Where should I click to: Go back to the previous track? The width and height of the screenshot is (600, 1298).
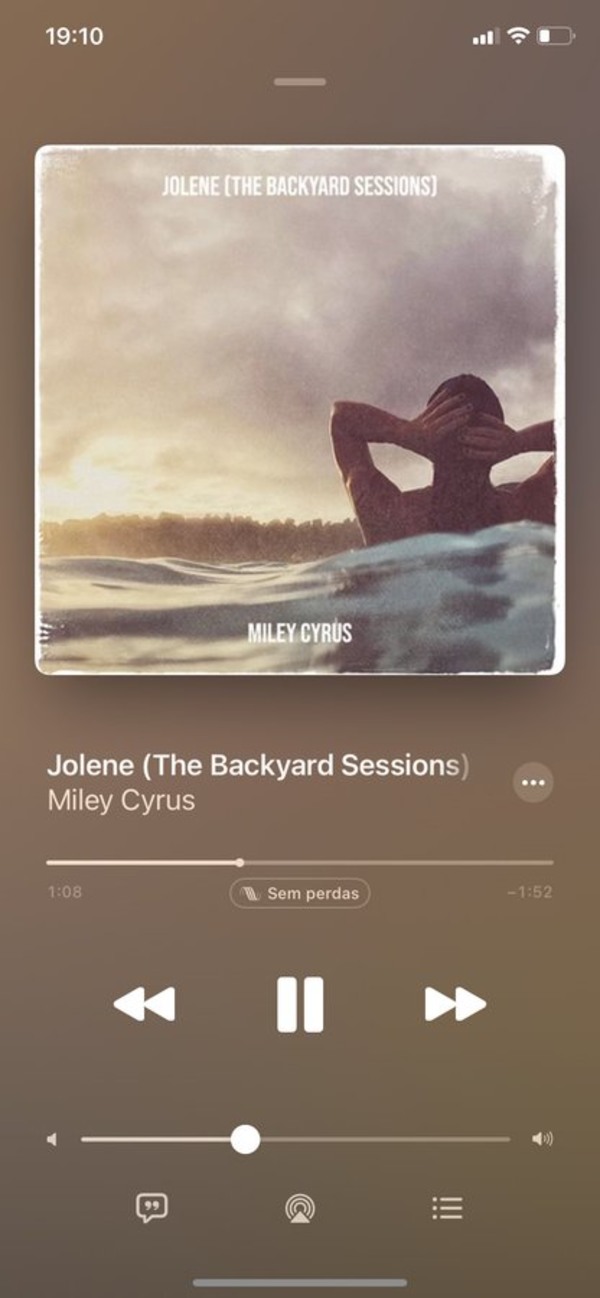(x=145, y=1004)
